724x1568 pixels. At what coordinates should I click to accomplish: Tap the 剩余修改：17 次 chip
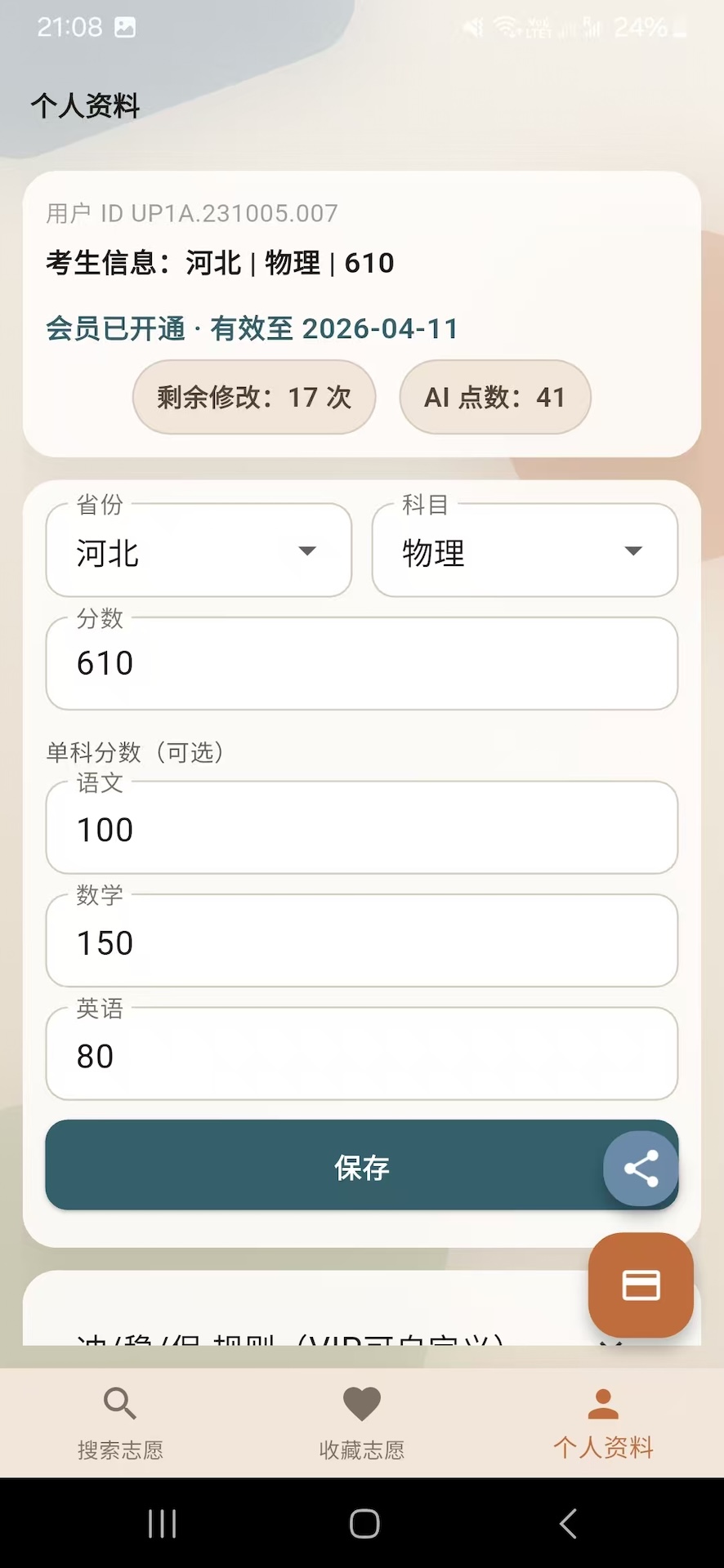tap(253, 398)
